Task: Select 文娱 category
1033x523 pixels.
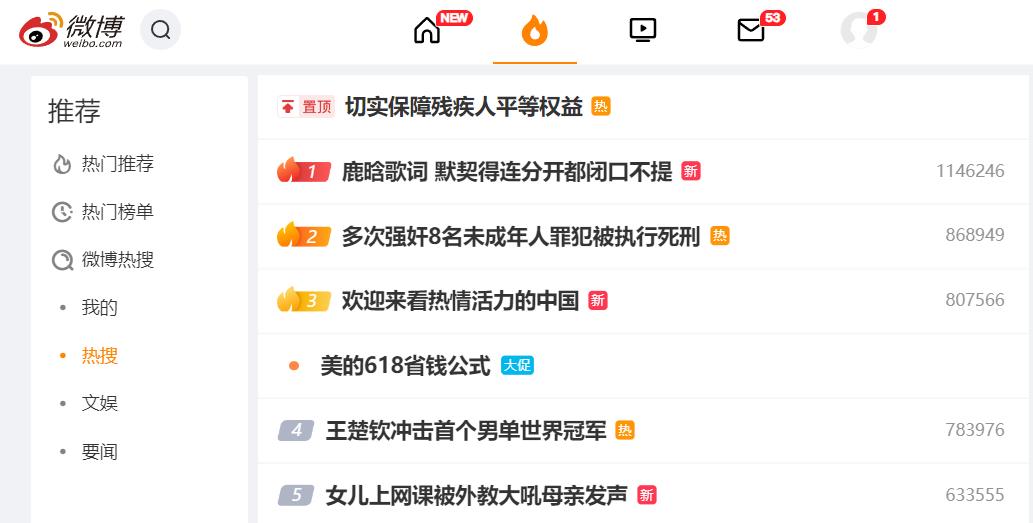Action: [x=99, y=404]
